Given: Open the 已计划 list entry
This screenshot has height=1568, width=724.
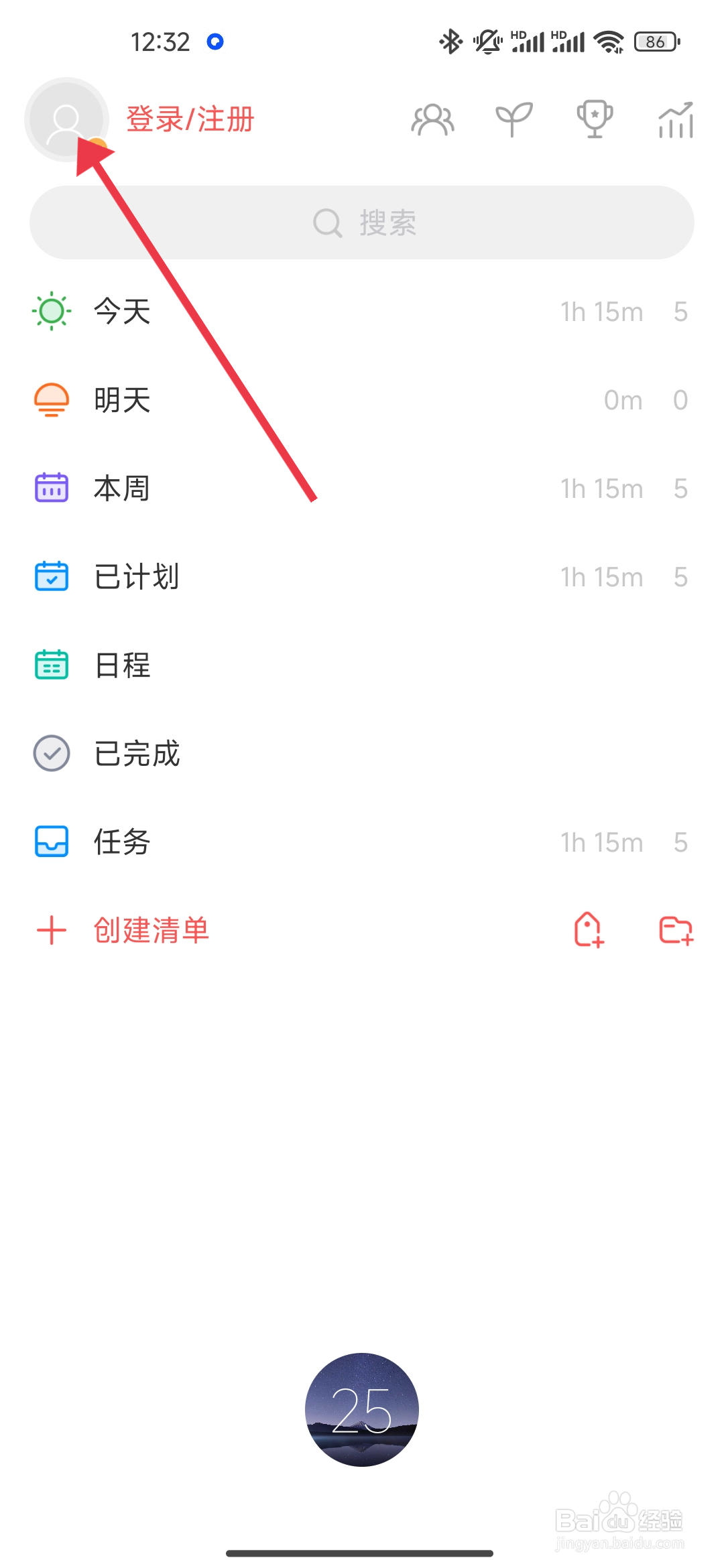Looking at the screenshot, I should click(x=136, y=577).
